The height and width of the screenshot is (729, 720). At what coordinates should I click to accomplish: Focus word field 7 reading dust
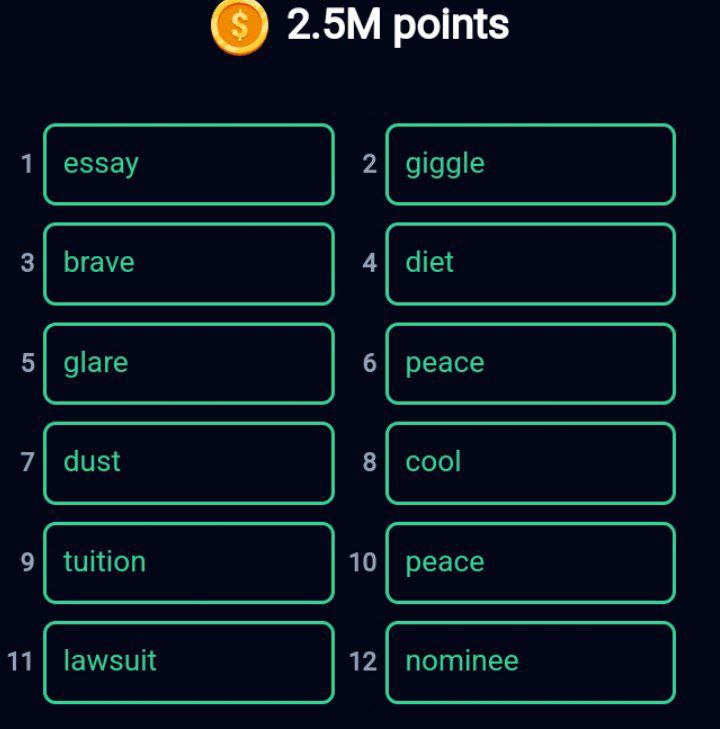tap(188, 462)
